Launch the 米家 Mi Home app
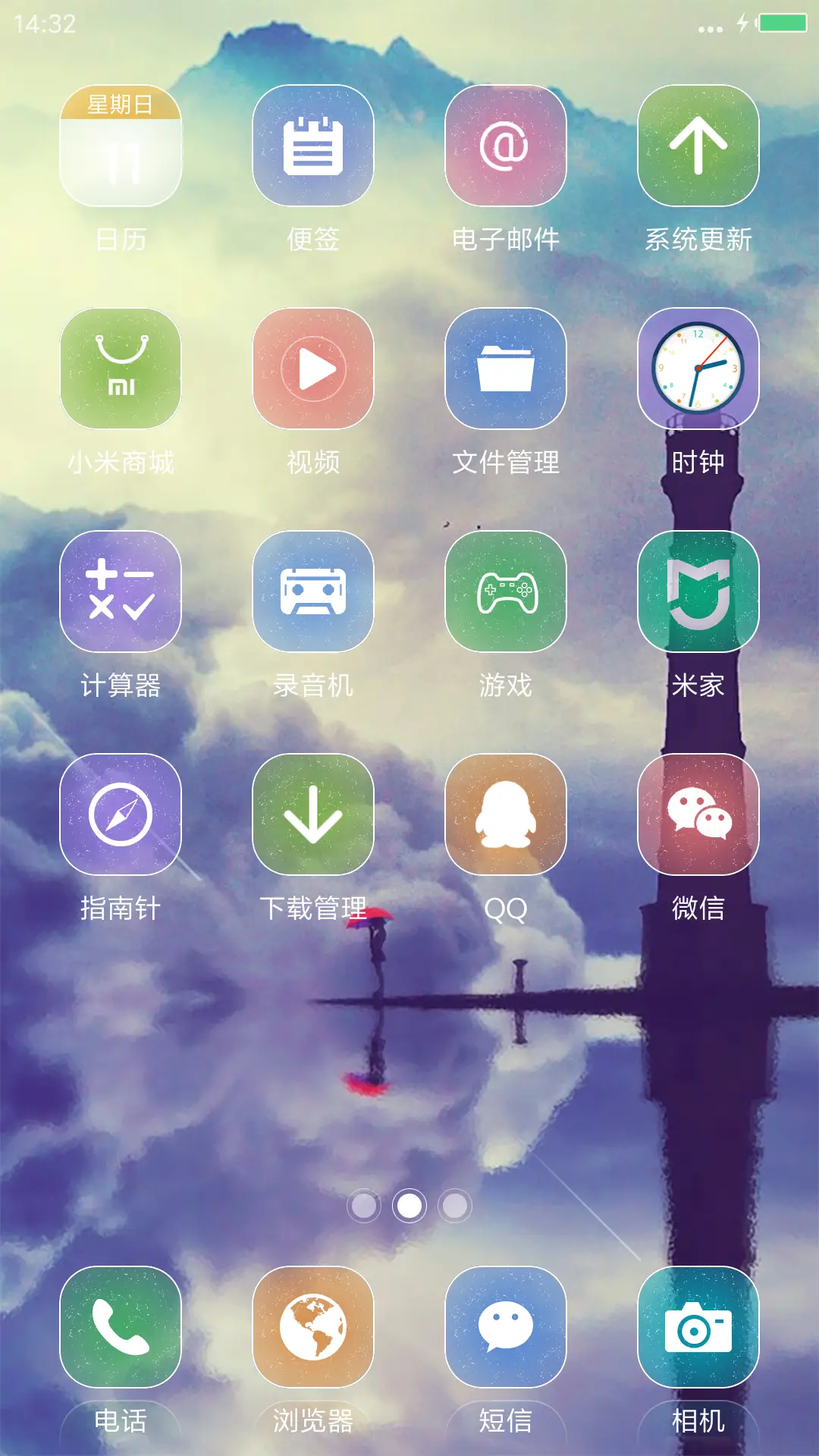The width and height of the screenshot is (819, 1456). point(698,595)
